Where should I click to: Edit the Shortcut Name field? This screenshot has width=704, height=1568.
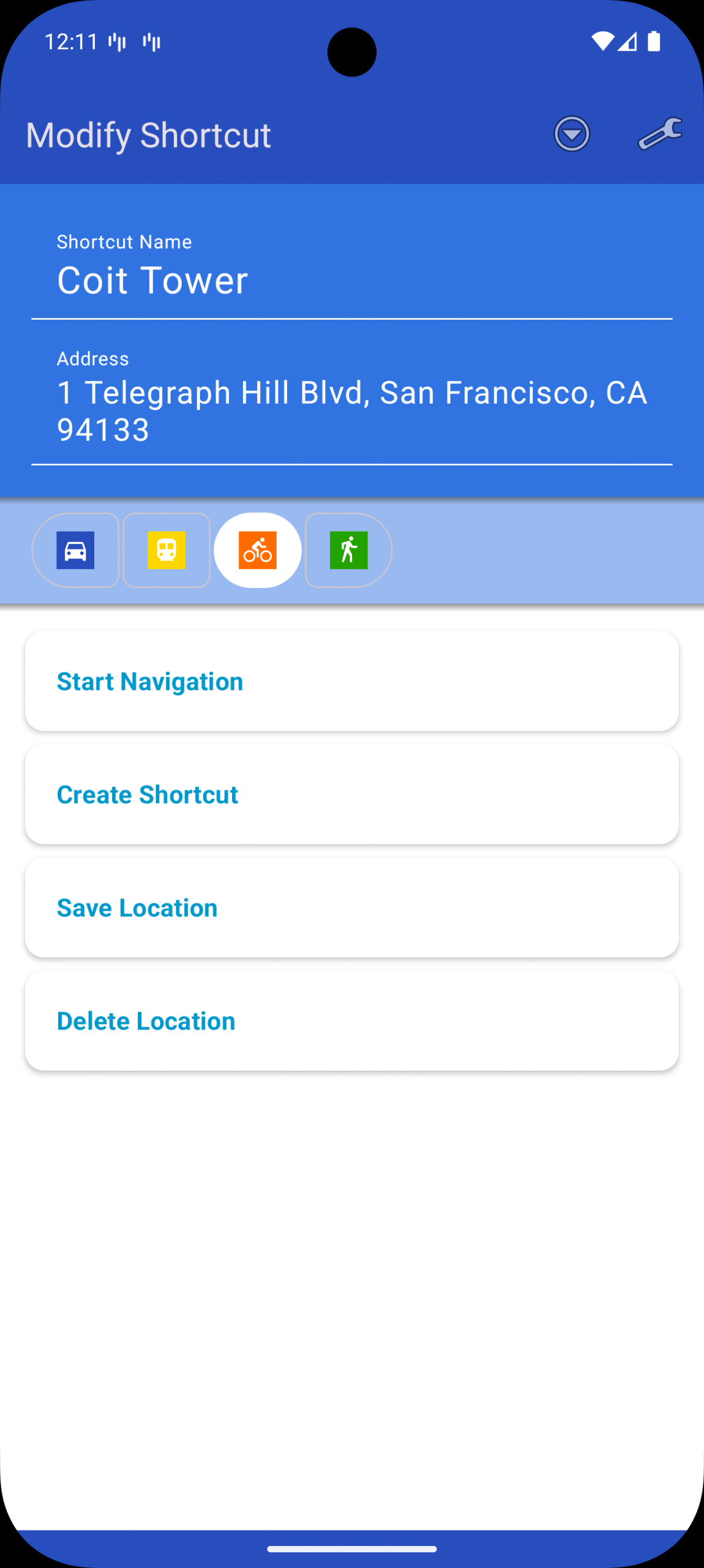pyautogui.click(x=351, y=281)
